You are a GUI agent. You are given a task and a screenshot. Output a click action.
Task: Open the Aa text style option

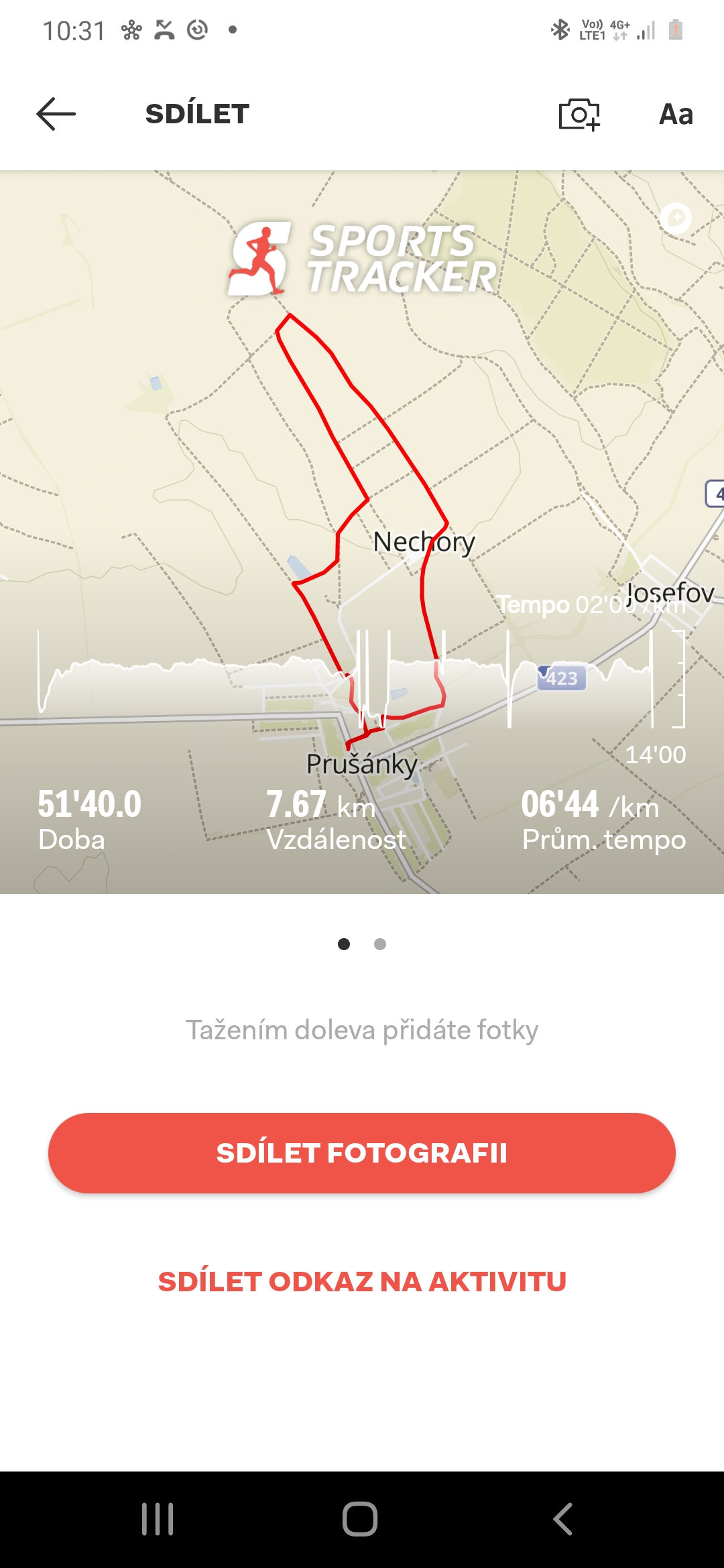point(676,115)
